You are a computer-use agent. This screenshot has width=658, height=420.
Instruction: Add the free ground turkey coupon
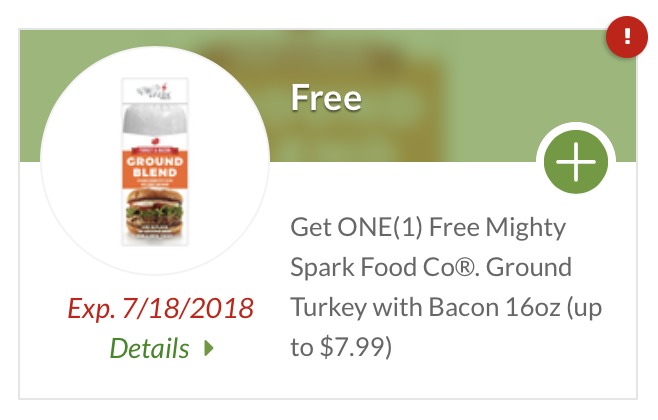575,164
